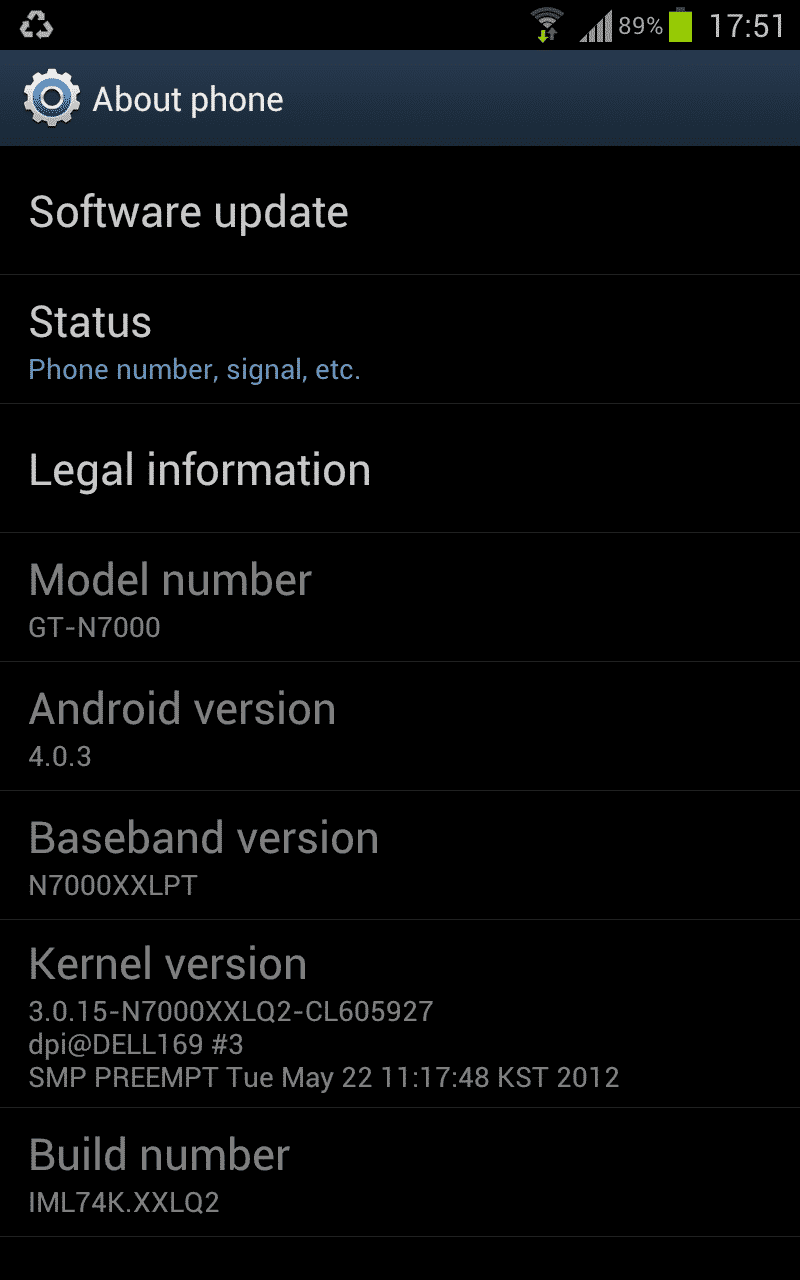Tap the Kernel version row

pos(400,1013)
